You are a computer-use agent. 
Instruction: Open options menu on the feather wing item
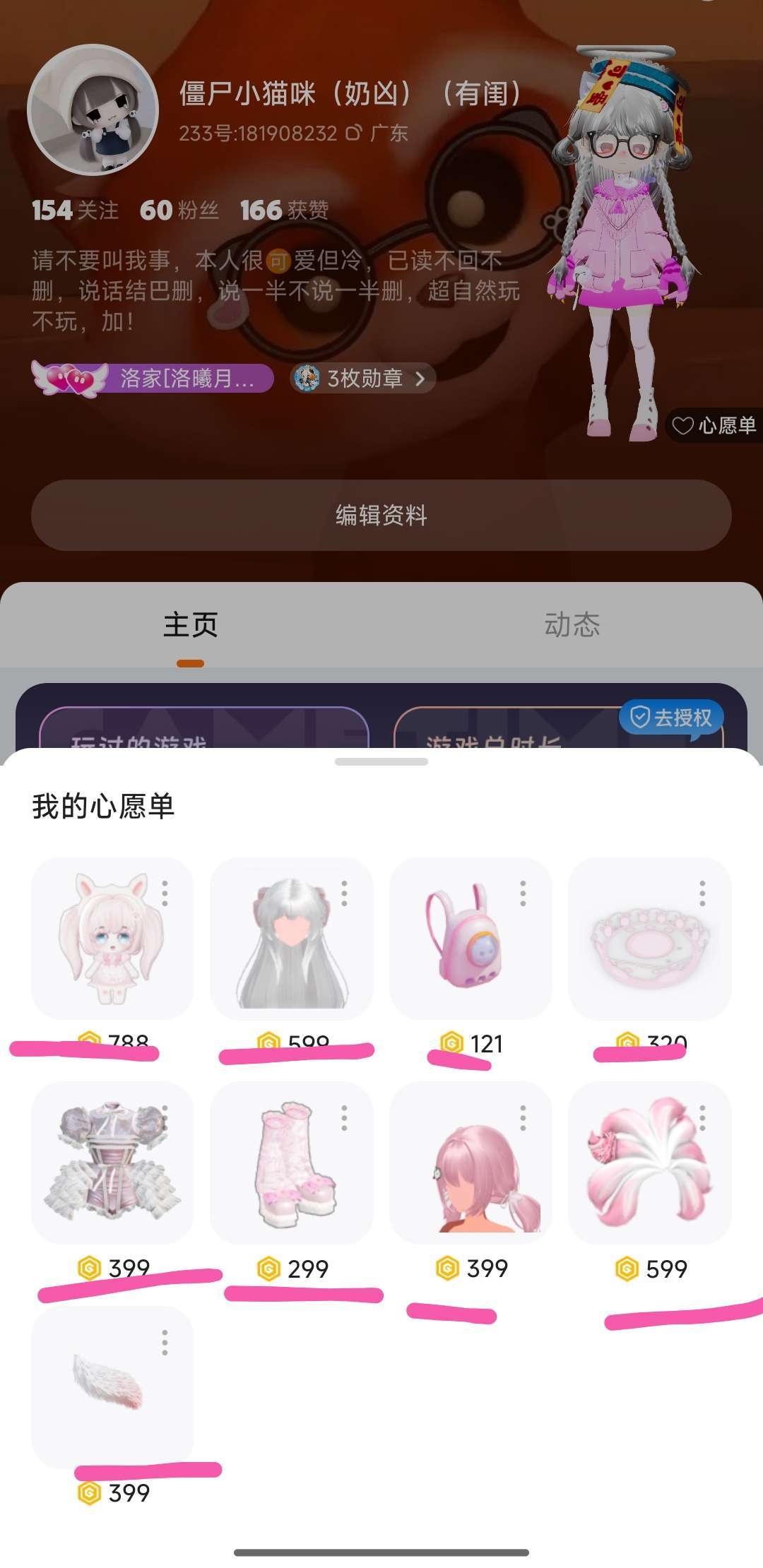coord(165,1342)
